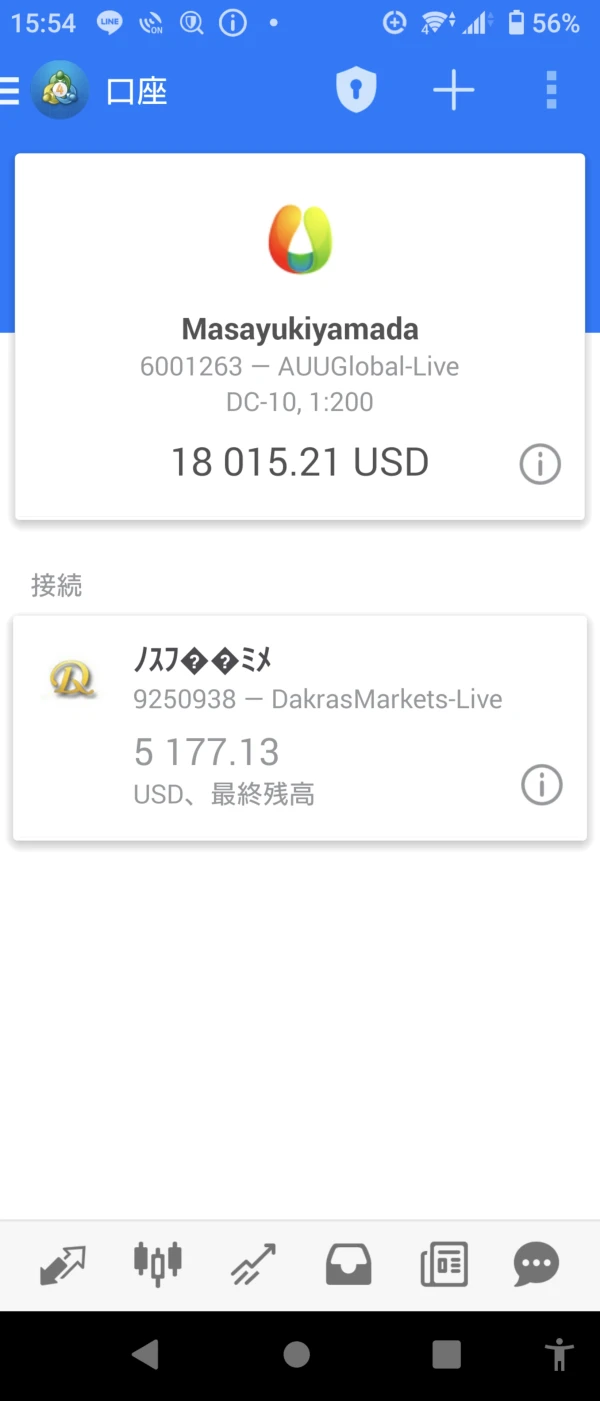Switch to the news tab
This screenshot has width=600, height=1401.
point(444,1265)
